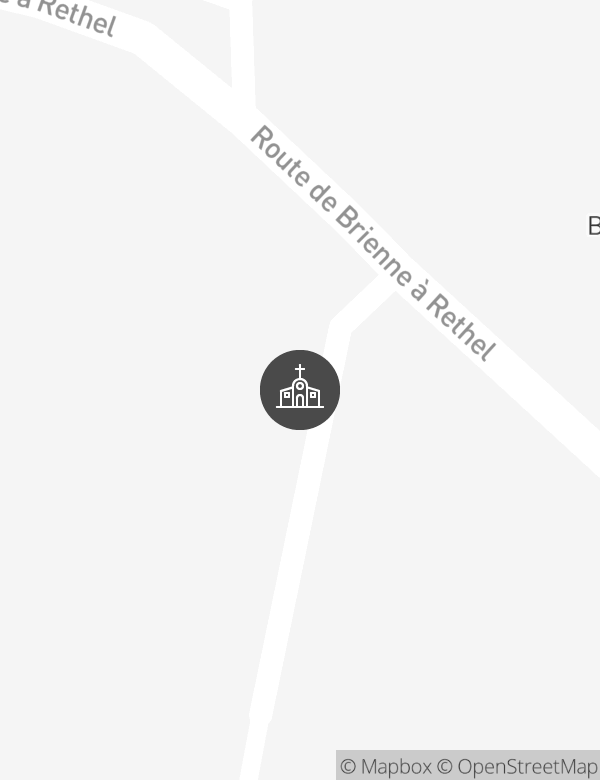
Task: Tap the church marker on the map
Action: pos(300,390)
